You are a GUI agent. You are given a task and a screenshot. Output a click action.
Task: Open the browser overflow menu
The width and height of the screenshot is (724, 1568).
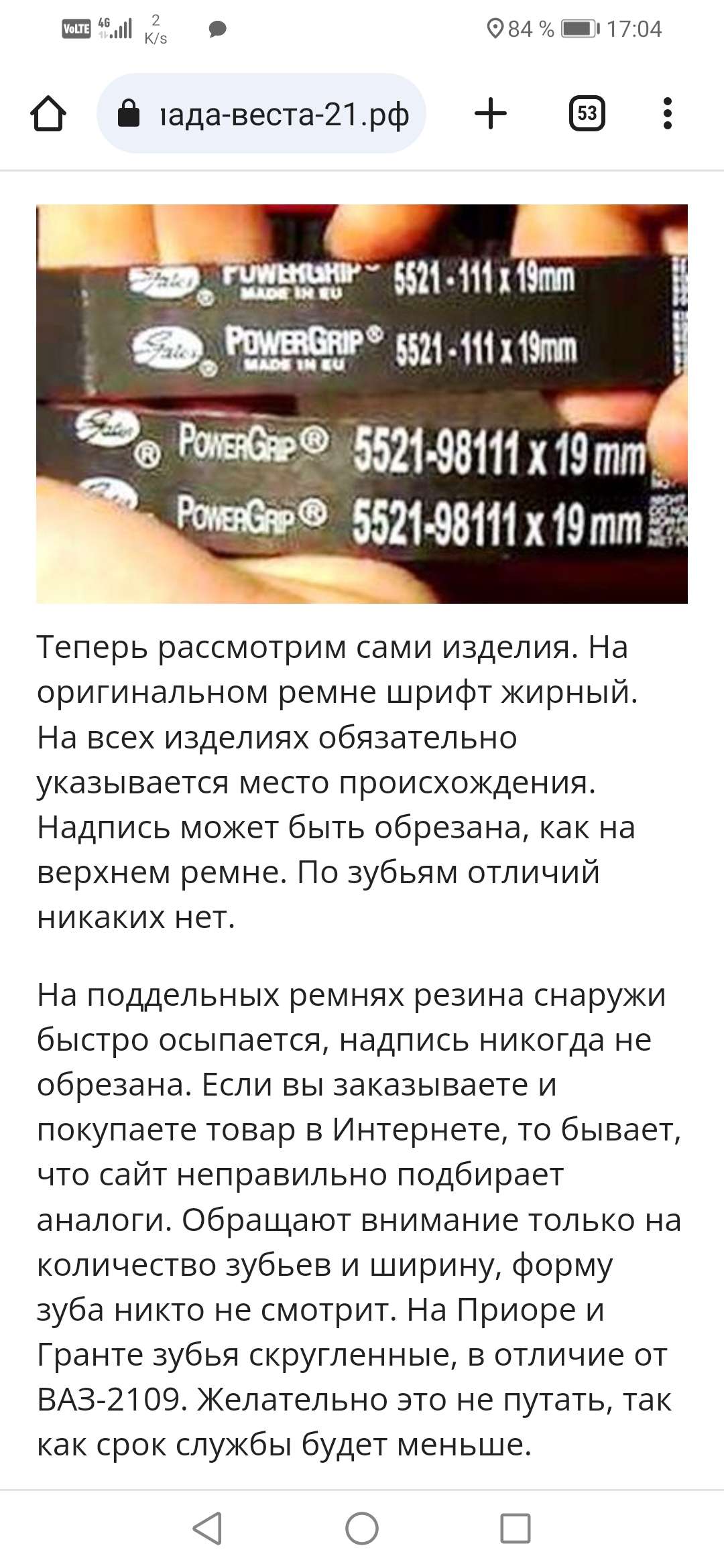[666, 113]
